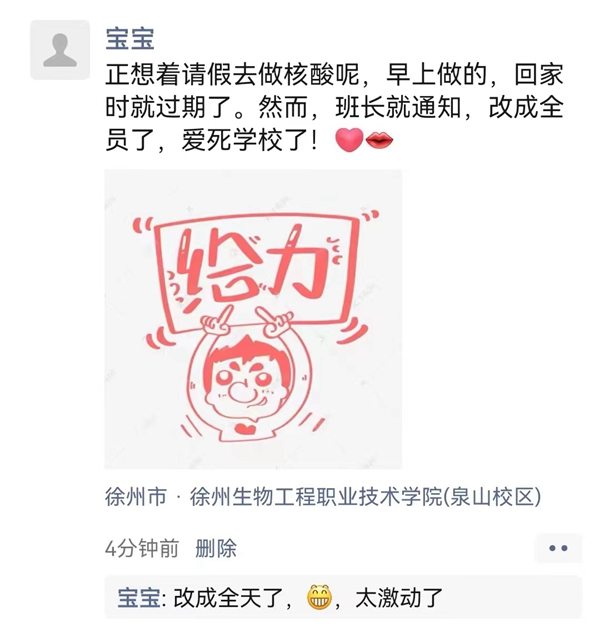This screenshot has width=600, height=637.
Task: Tap the poster name 宝宝
Action: coord(130,38)
